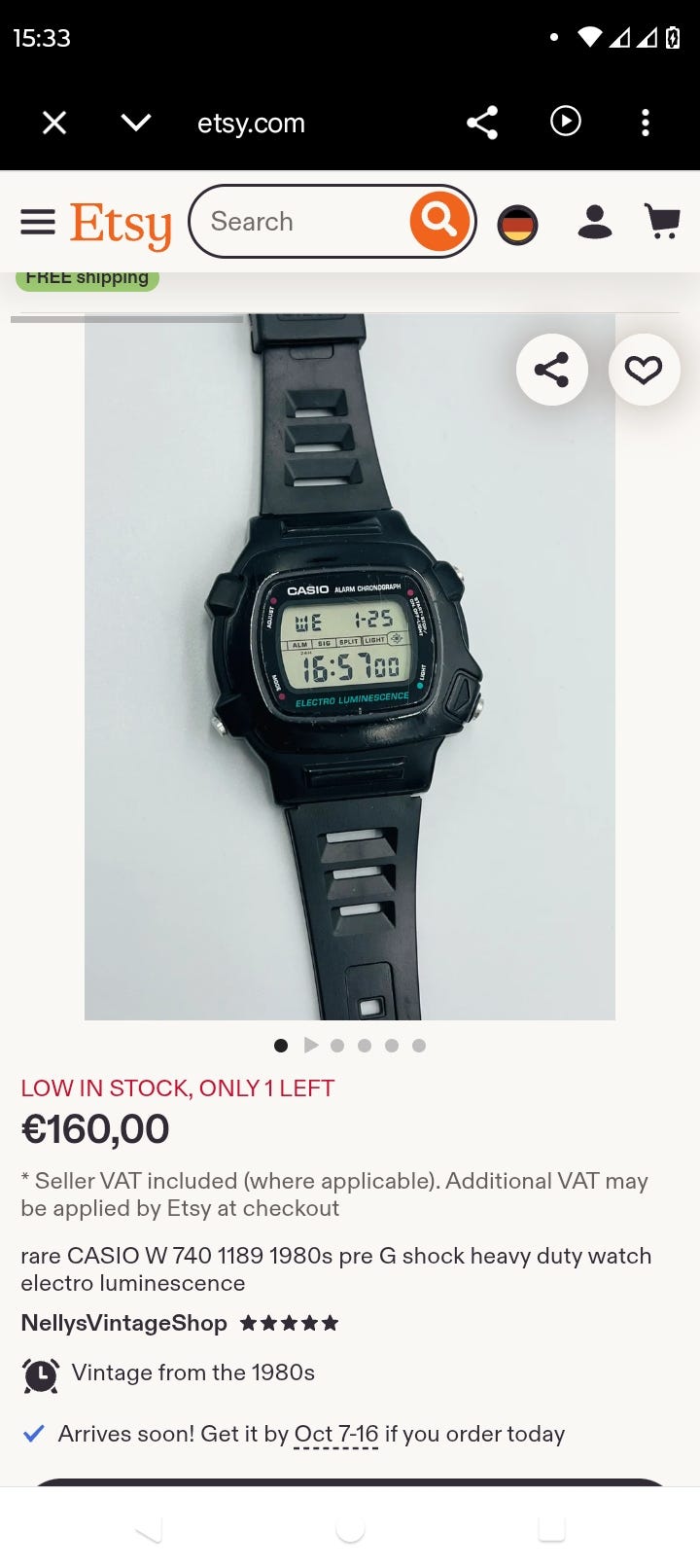The width and height of the screenshot is (700, 1568).
Task: Open the shopping cart
Action: pyautogui.click(x=663, y=222)
